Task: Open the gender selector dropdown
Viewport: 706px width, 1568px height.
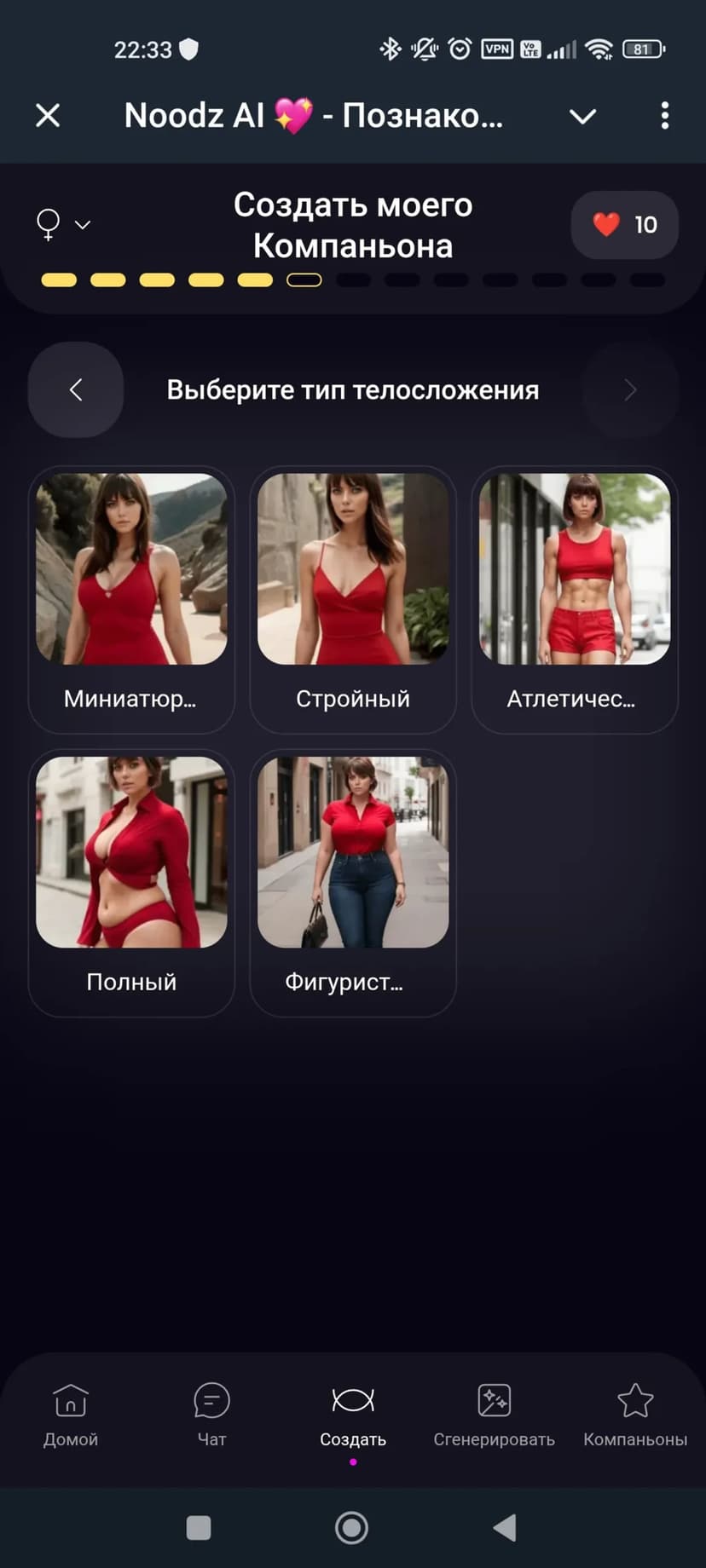Action: click(x=62, y=225)
